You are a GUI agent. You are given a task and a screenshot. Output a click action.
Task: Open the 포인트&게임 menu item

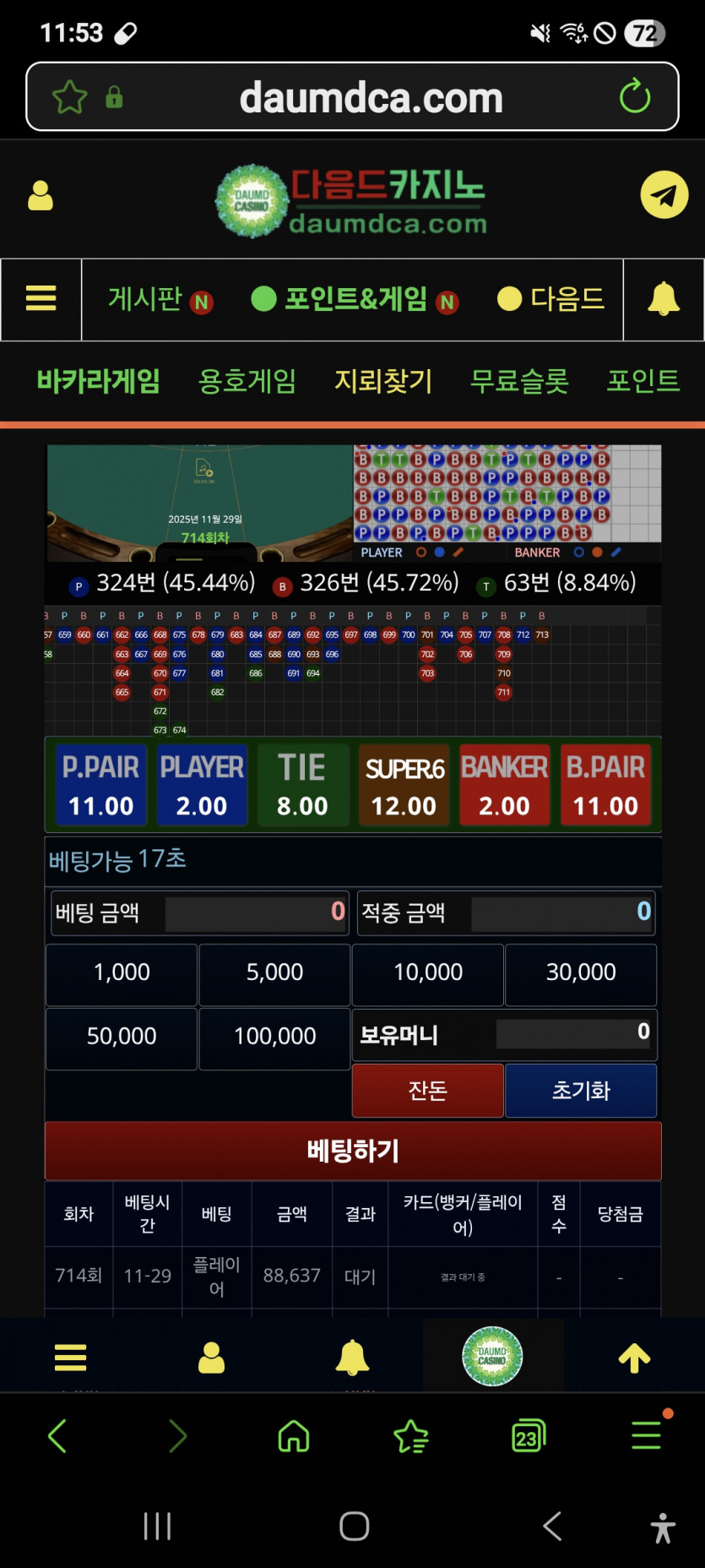coord(355,300)
